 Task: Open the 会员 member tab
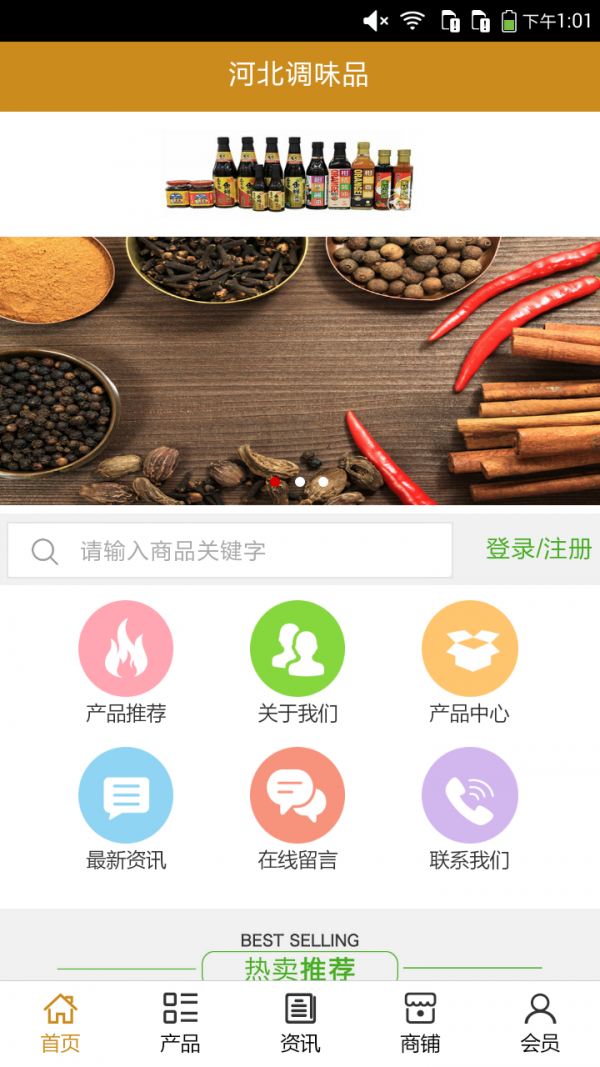click(540, 1023)
